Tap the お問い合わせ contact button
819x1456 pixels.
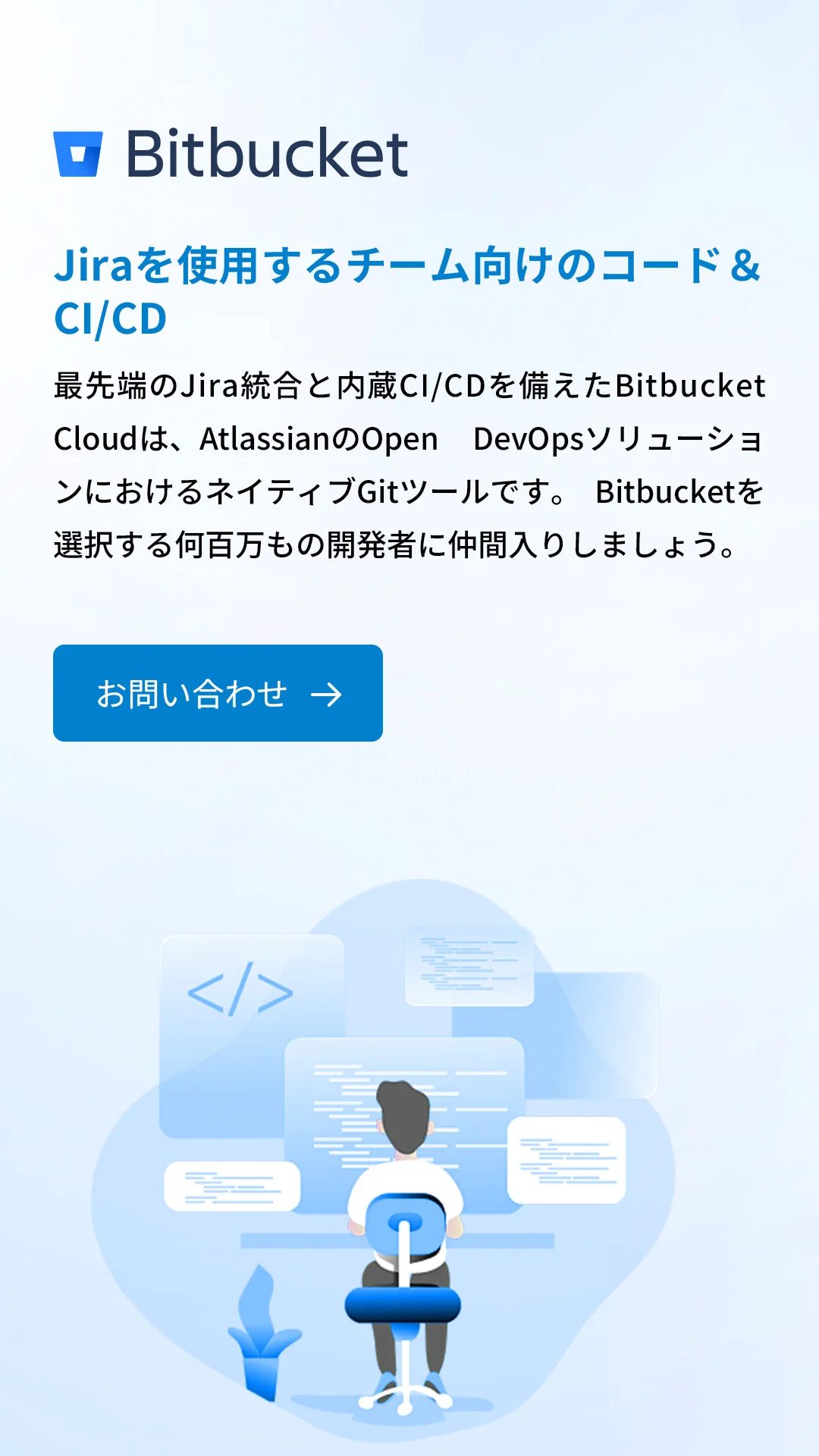(218, 693)
